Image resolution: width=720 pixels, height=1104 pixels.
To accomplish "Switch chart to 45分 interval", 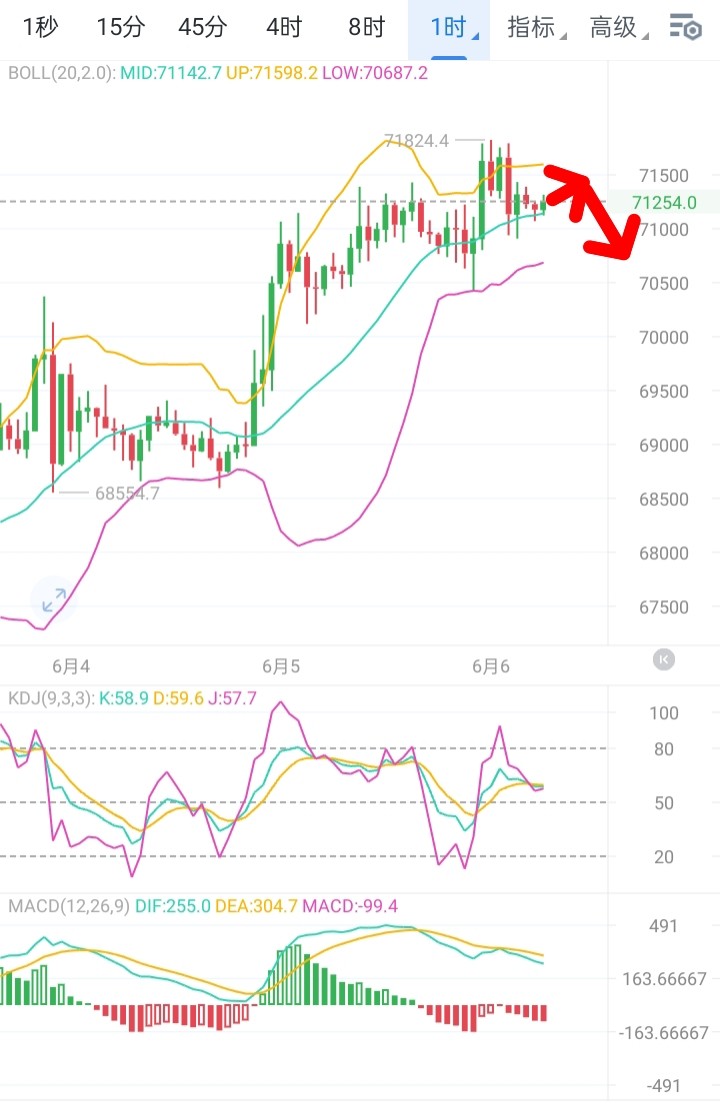I will coord(202,28).
